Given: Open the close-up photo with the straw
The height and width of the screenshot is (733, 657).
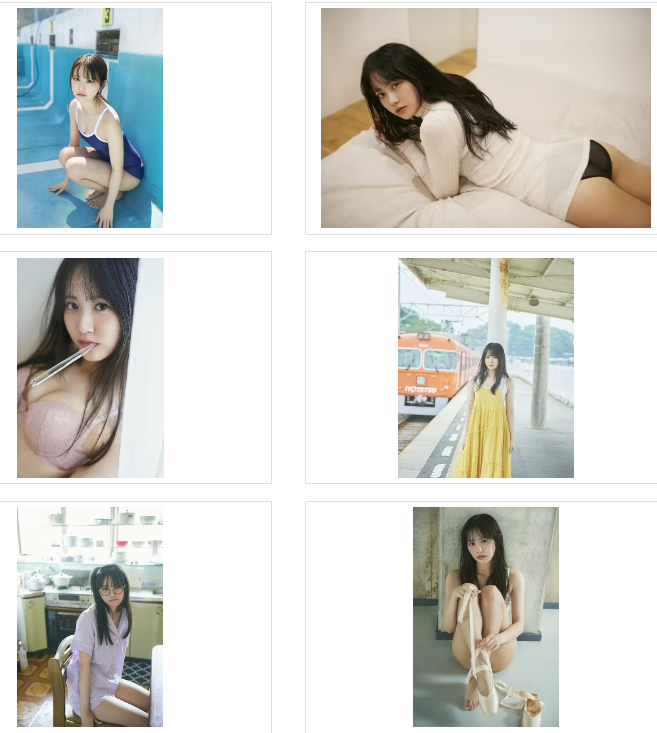Looking at the screenshot, I should [90, 368].
